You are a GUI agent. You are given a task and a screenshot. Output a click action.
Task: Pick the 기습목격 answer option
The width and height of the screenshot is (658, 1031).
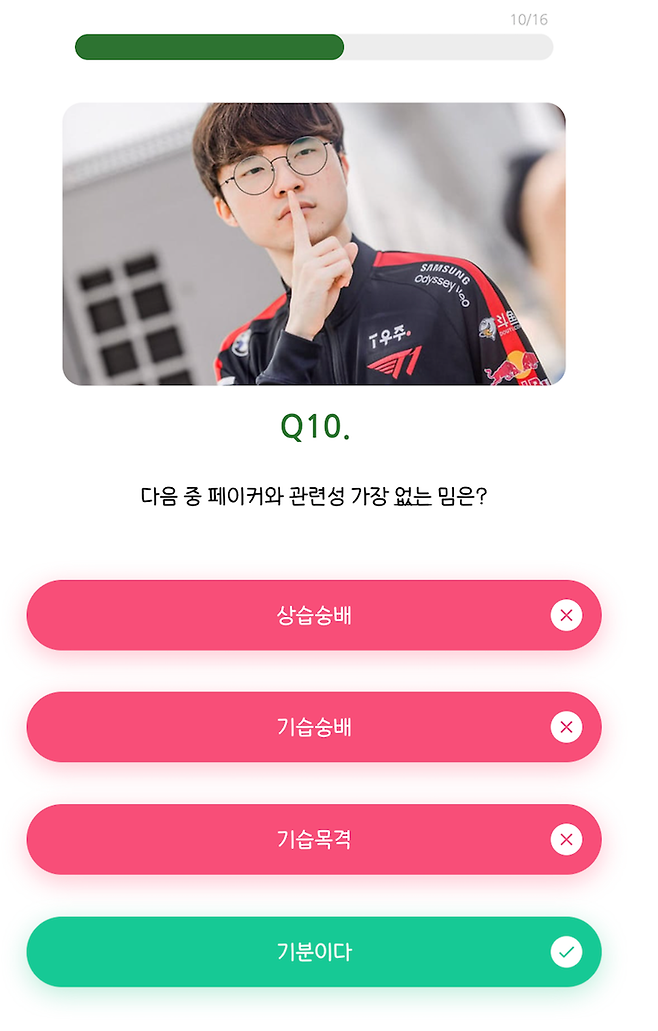tap(313, 839)
